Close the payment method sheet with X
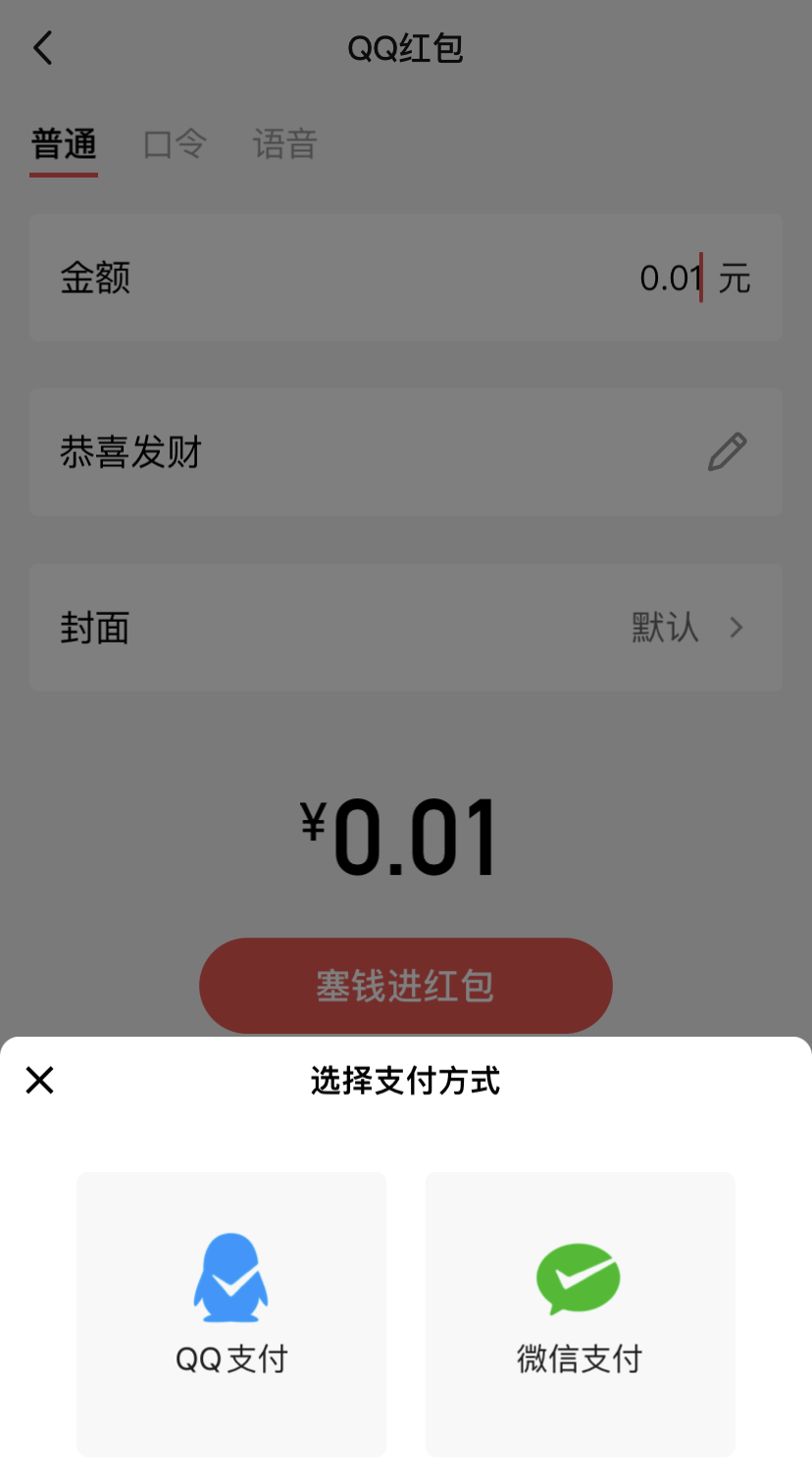 tap(39, 1080)
